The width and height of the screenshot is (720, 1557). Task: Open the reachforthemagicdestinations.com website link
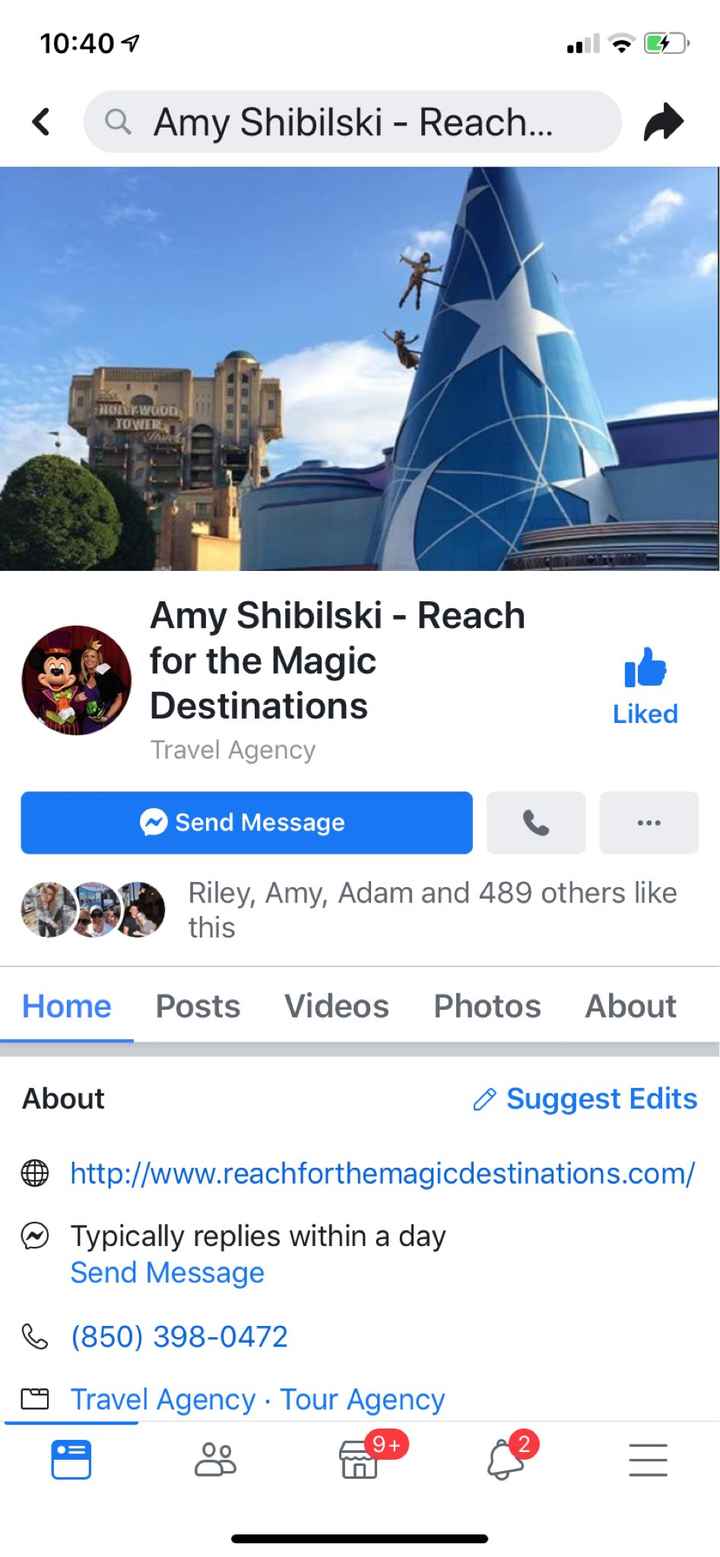pyautogui.click(x=382, y=1173)
